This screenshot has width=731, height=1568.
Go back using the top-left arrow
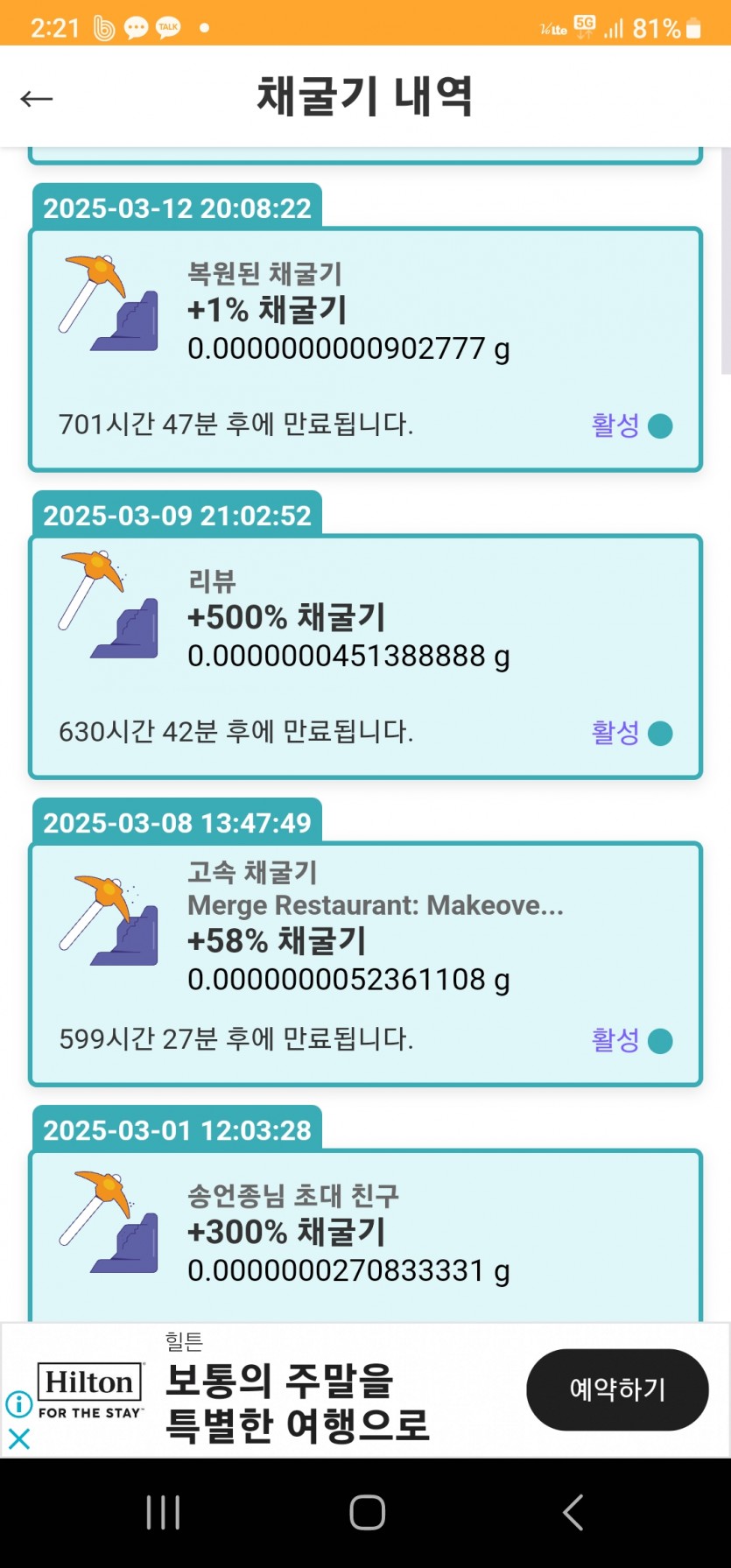pos(37,98)
